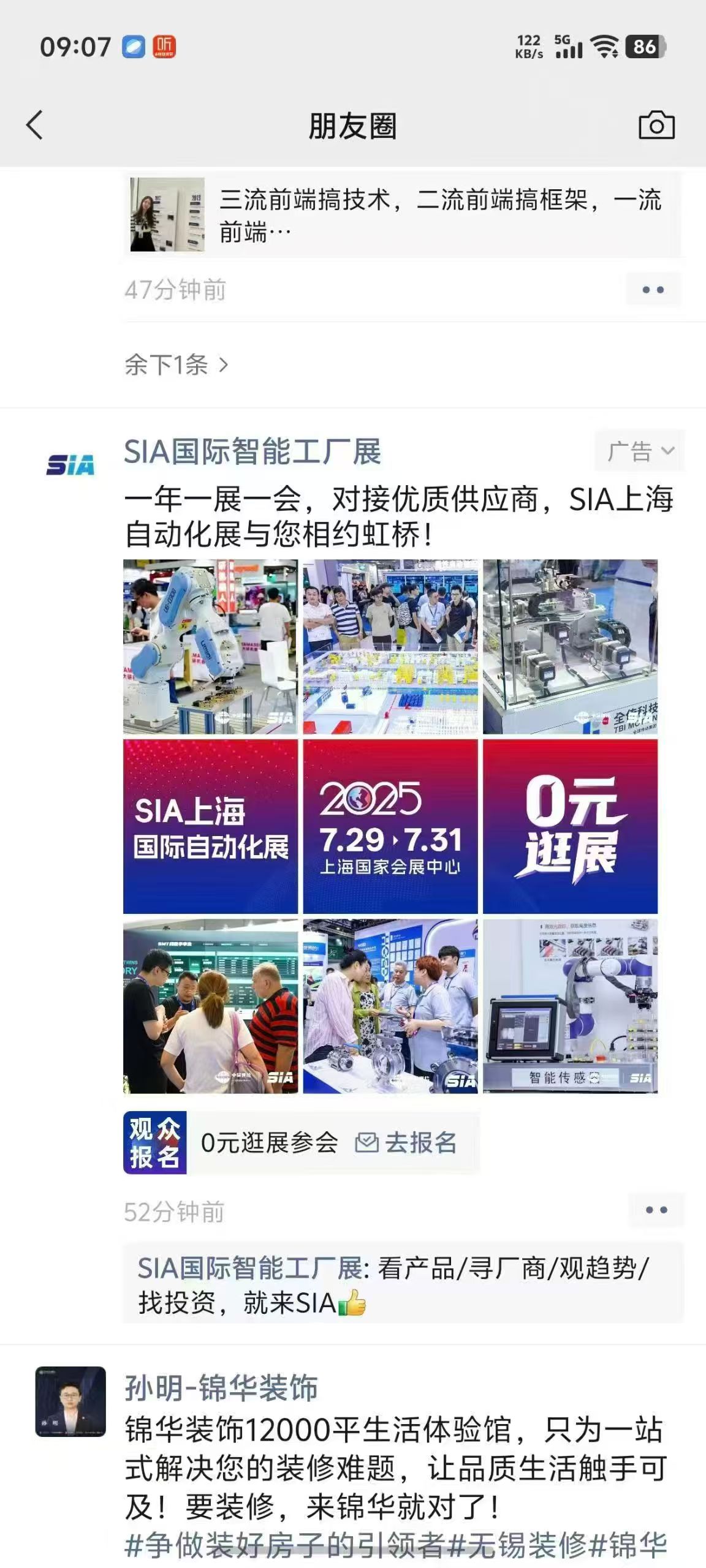
Task: View the robot arm photo in SIA ad
Action: click(x=210, y=646)
